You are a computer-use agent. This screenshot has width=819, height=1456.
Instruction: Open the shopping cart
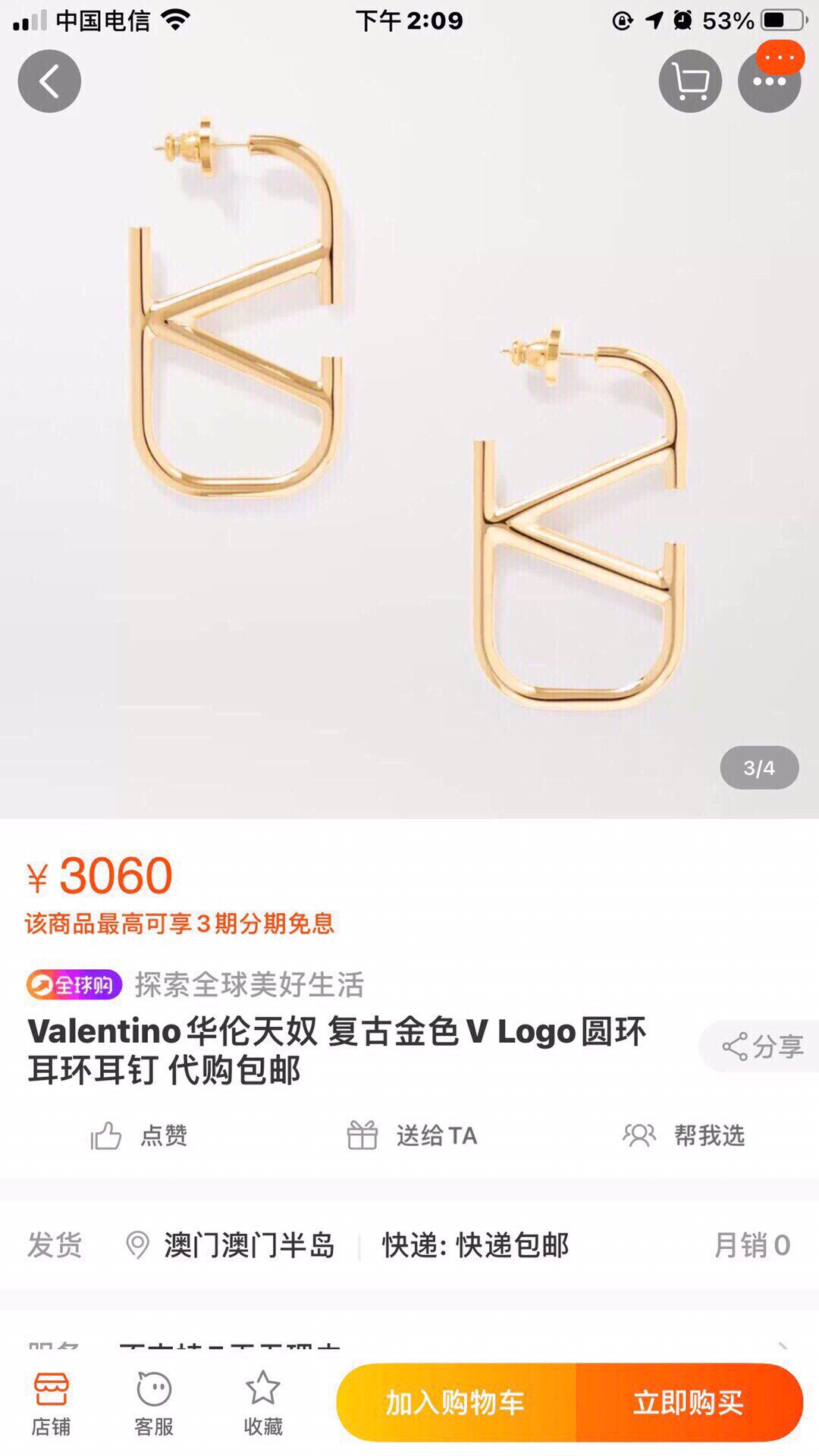point(689,81)
